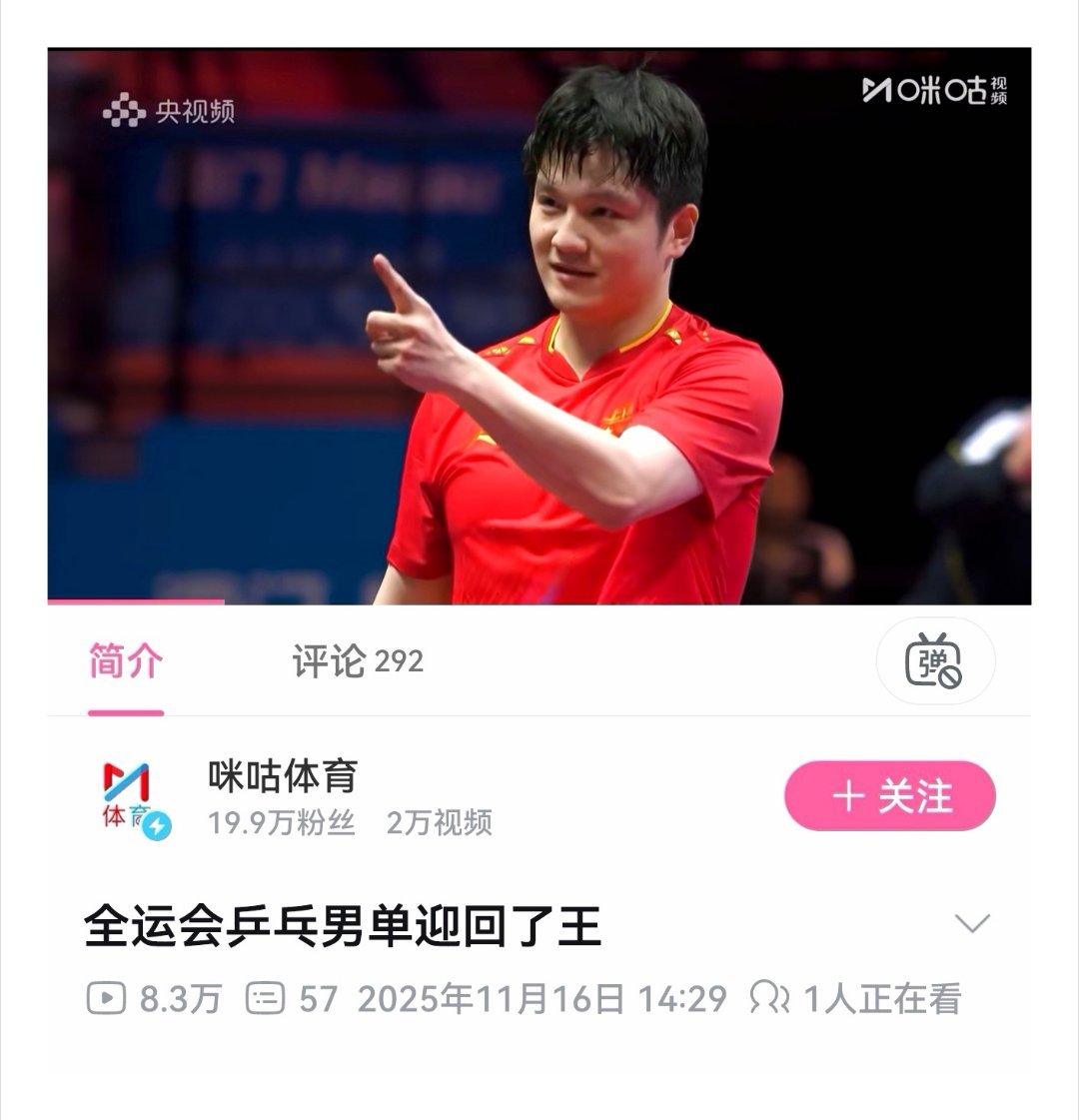Switch to the 评论 tab
The height and width of the screenshot is (1120, 1079).
click(355, 661)
